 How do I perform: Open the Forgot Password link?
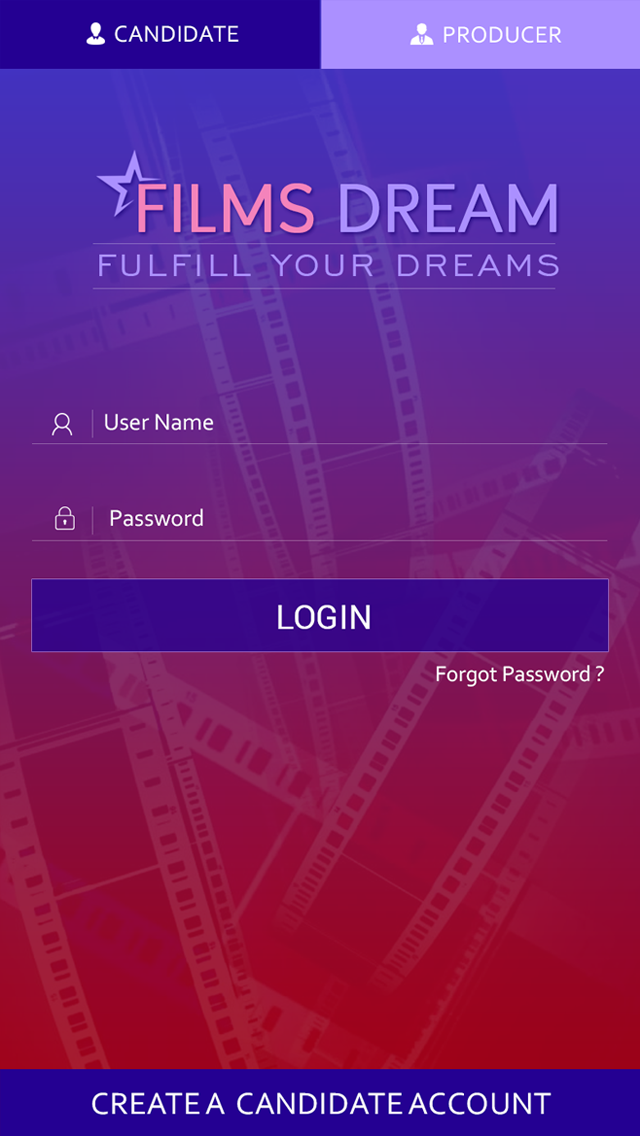coord(519,675)
